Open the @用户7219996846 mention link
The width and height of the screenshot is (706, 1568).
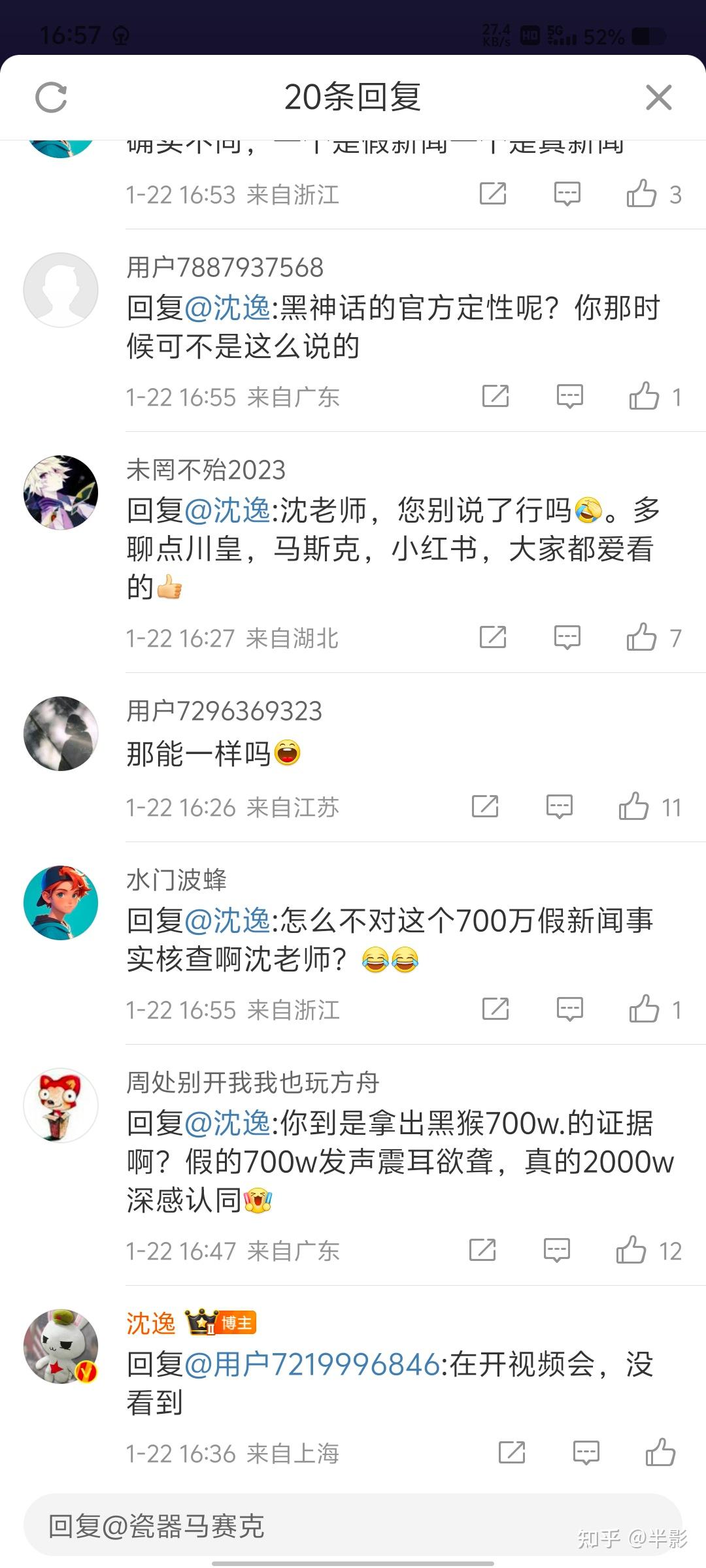(x=312, y=1364)
